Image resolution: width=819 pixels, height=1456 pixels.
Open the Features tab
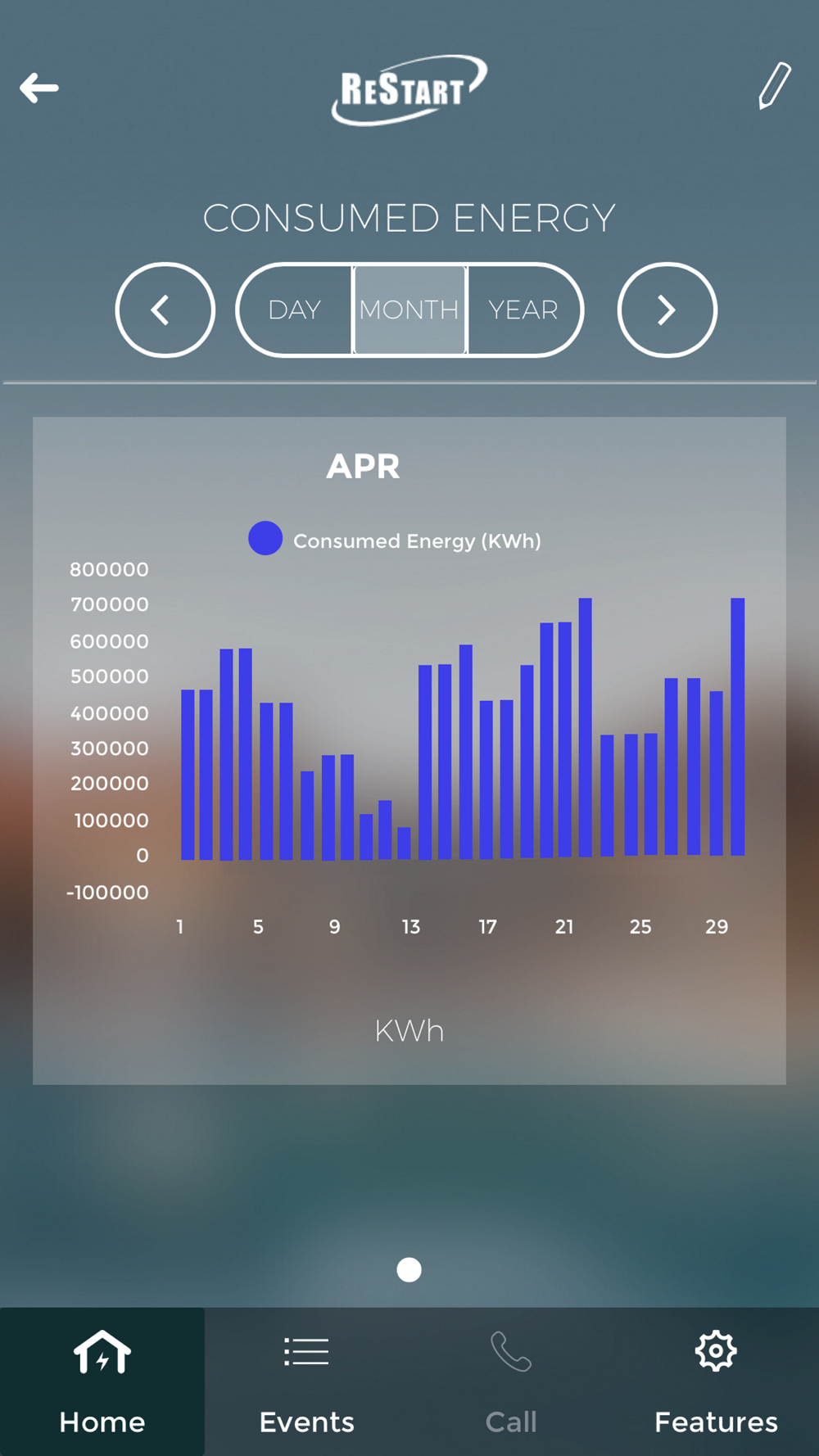click(x=716, y=1381)
